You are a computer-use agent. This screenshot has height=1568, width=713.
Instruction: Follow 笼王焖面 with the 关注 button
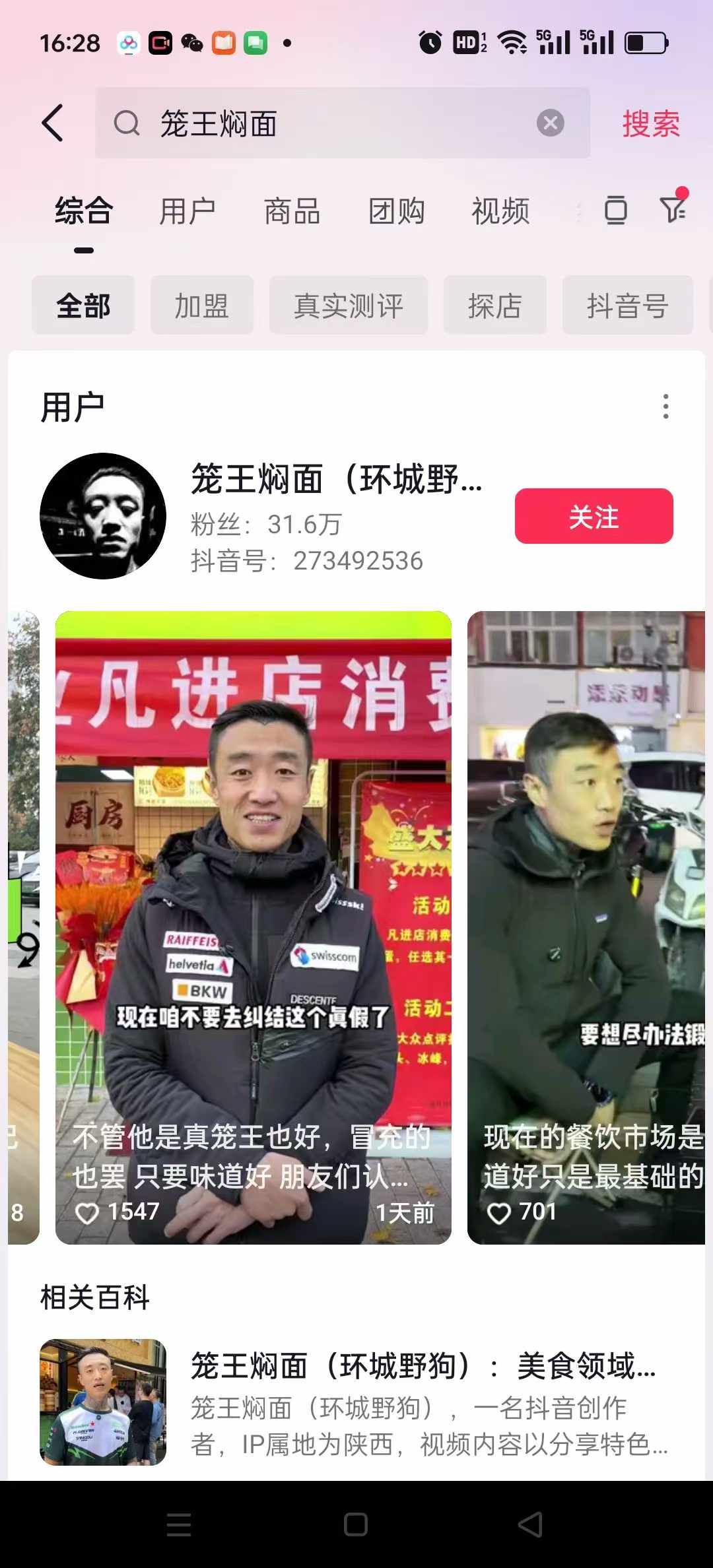594,517
